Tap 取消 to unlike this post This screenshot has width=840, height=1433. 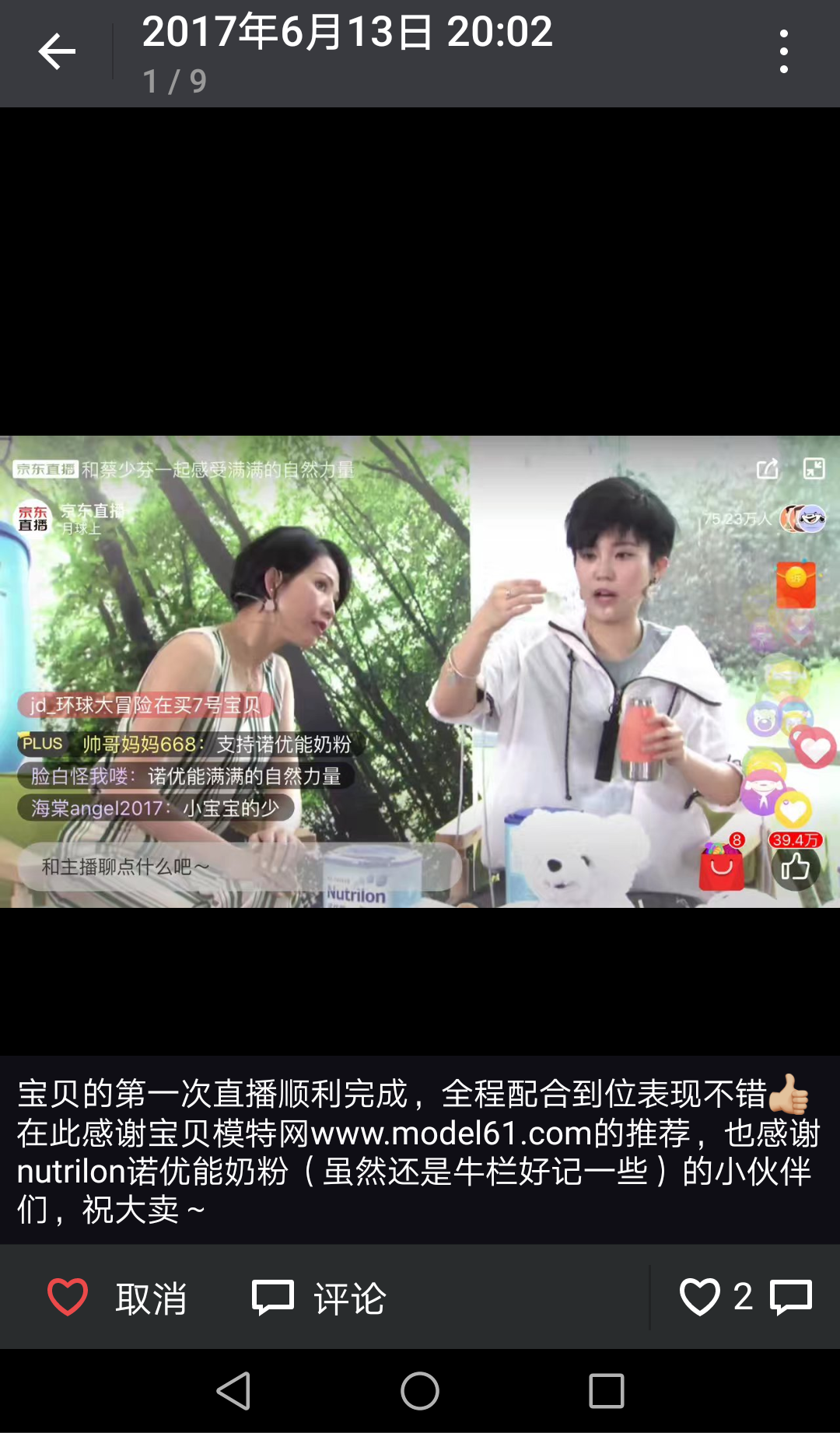coord(118,1298)
